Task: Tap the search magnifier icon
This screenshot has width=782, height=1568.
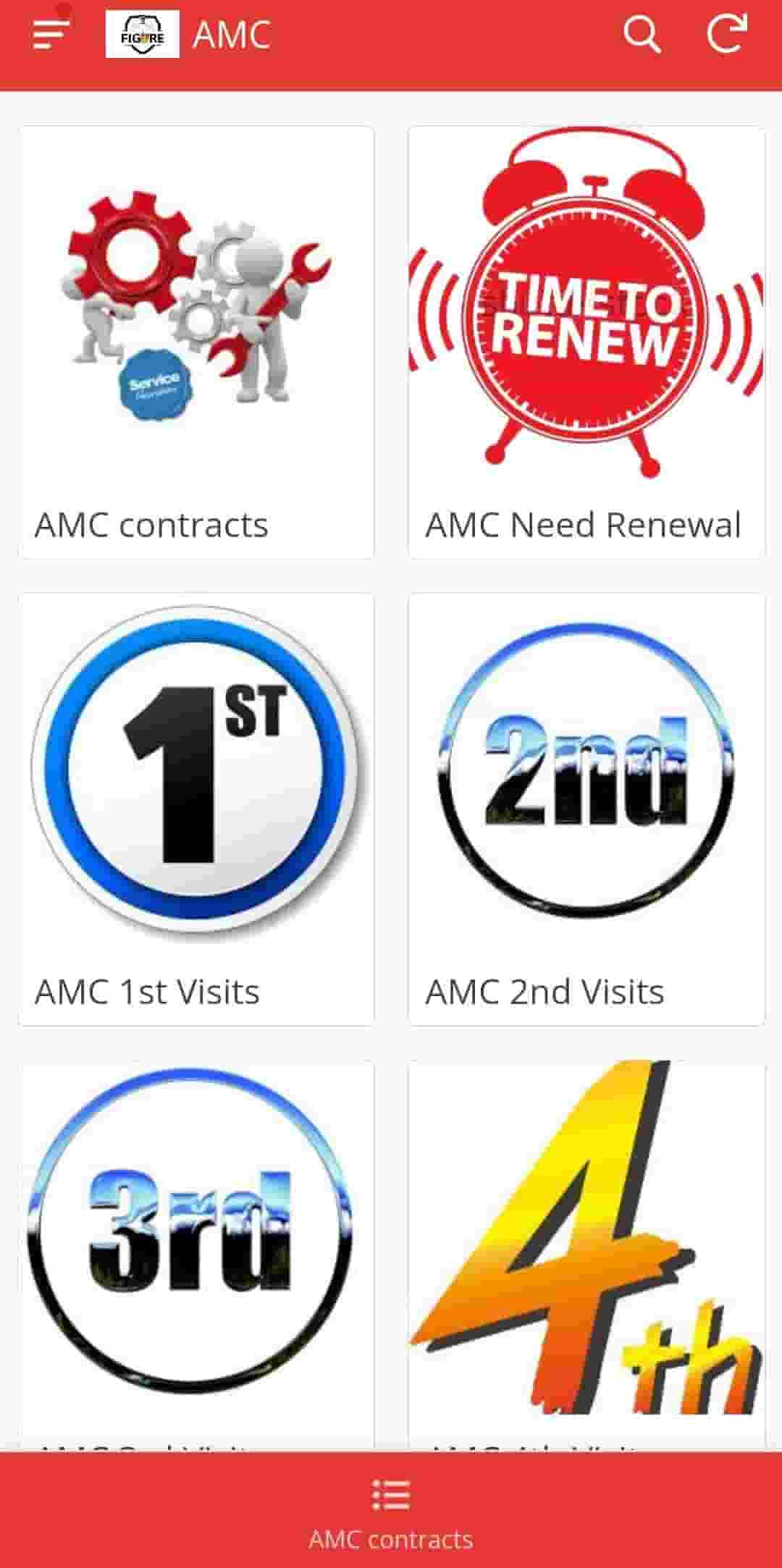Action: tap(642, 34)
